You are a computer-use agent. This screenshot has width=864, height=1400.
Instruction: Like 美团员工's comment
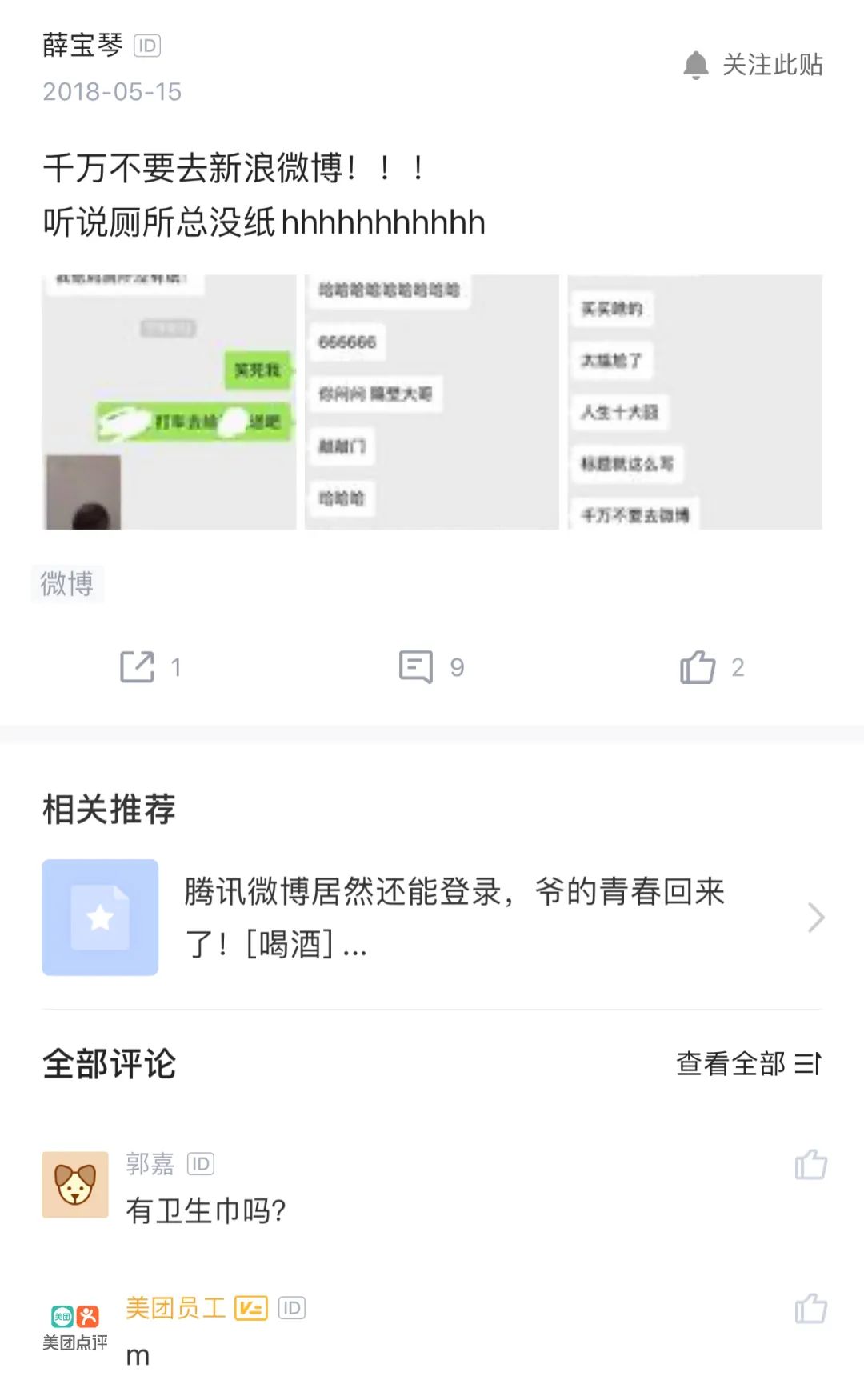coord(810,1309)
